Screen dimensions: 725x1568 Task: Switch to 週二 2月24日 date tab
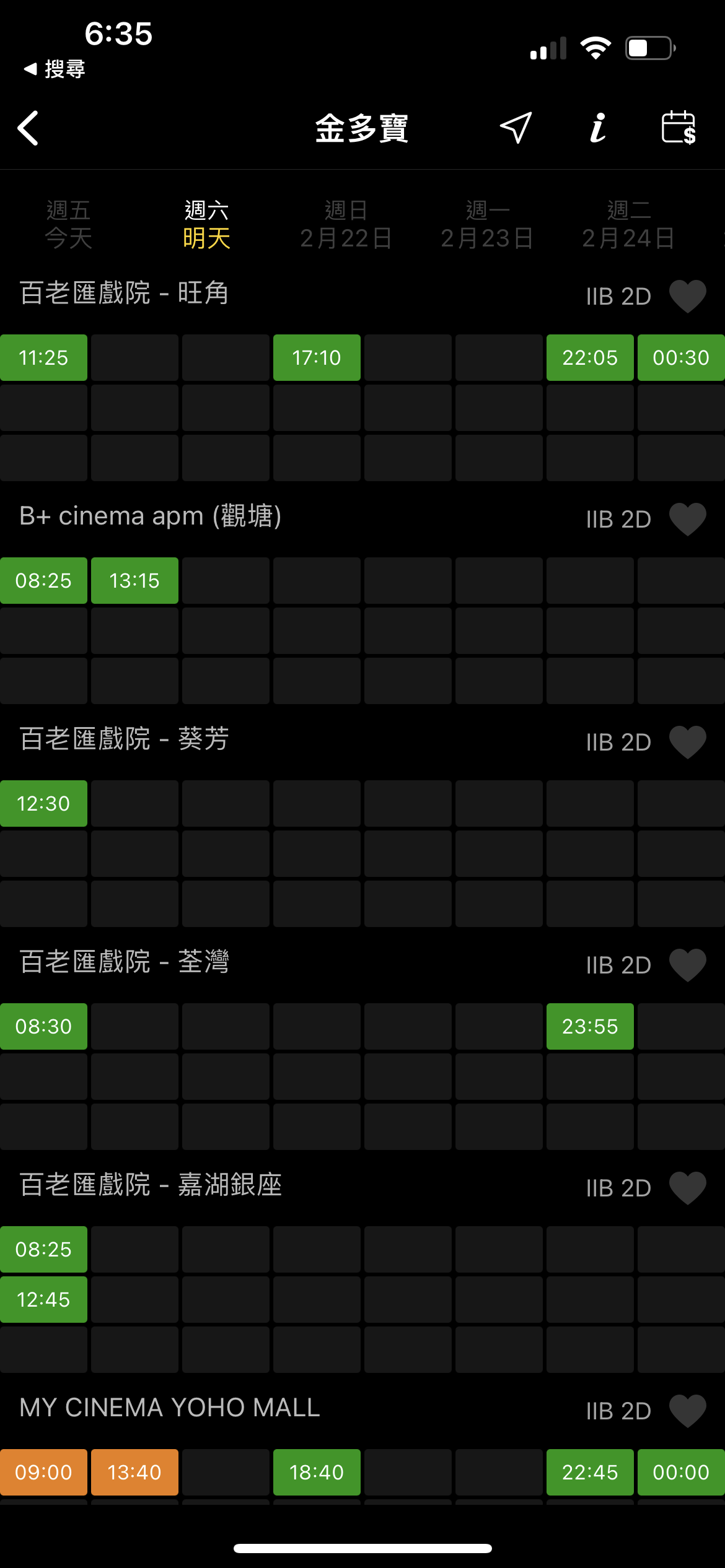pyautogui.click(x=628, y=224)
